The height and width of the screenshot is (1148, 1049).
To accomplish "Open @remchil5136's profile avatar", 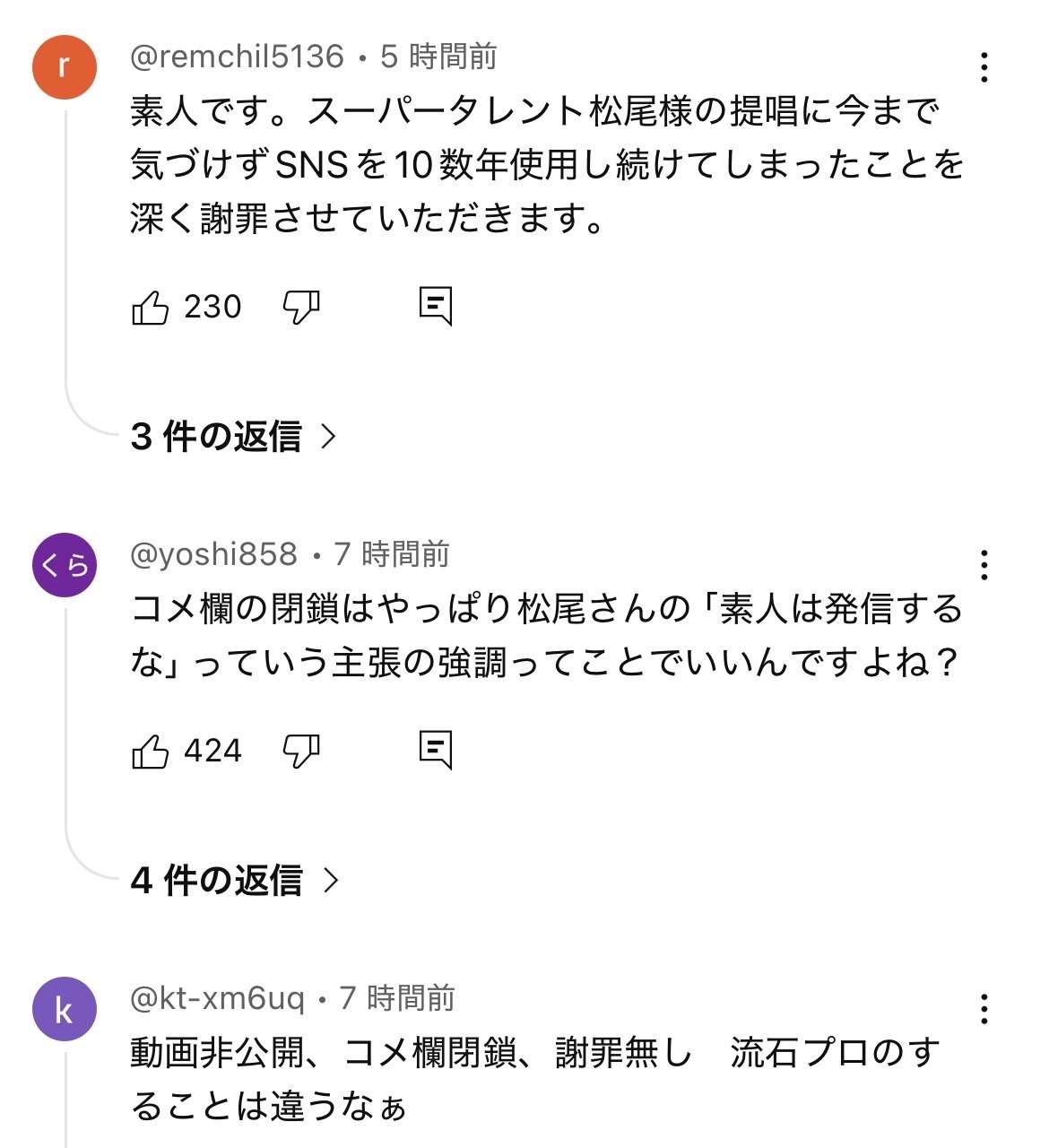I will (65, 66).
